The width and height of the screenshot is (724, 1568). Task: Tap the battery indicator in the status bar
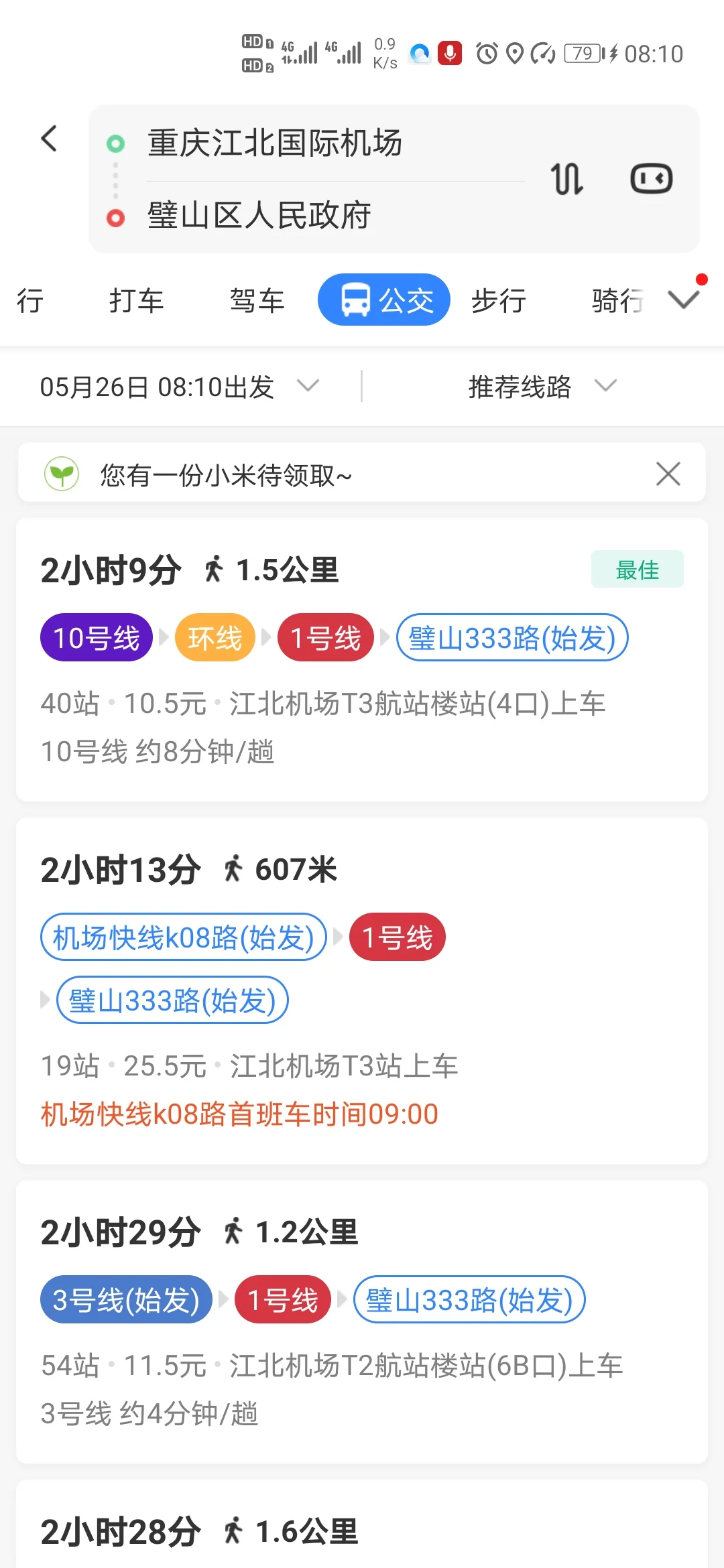pos(583,53)
